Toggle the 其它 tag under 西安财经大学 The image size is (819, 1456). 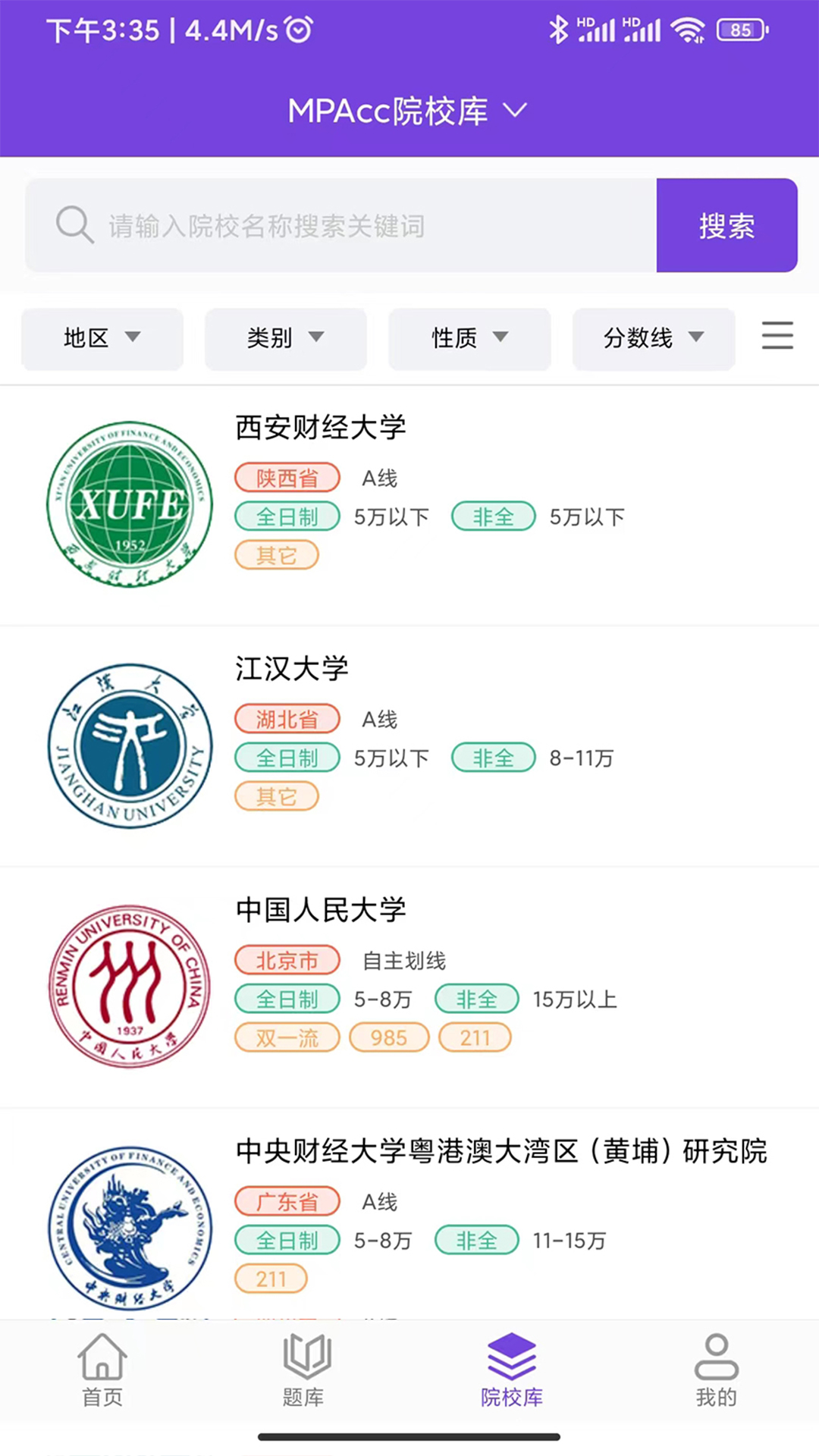(277, 554)
